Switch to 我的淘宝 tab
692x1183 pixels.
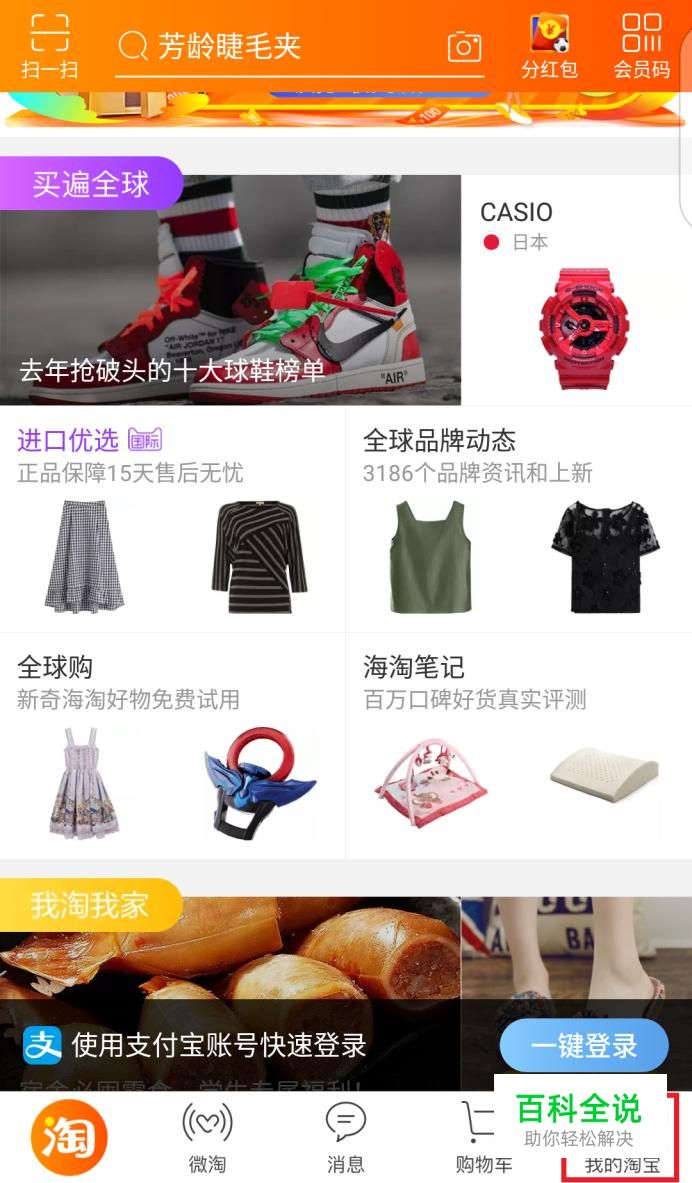tap(622, 1163)
